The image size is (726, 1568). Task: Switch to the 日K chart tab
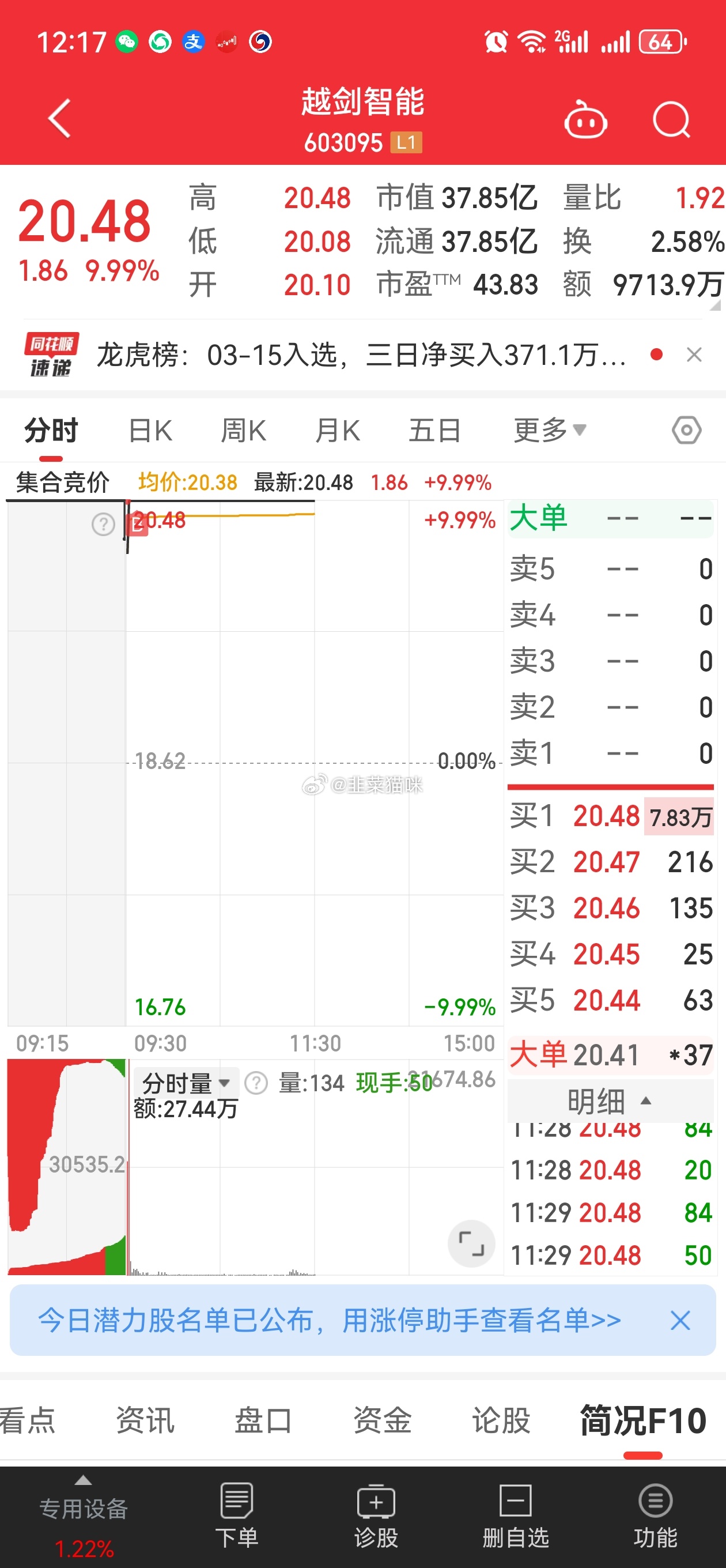tap(150, 431)
